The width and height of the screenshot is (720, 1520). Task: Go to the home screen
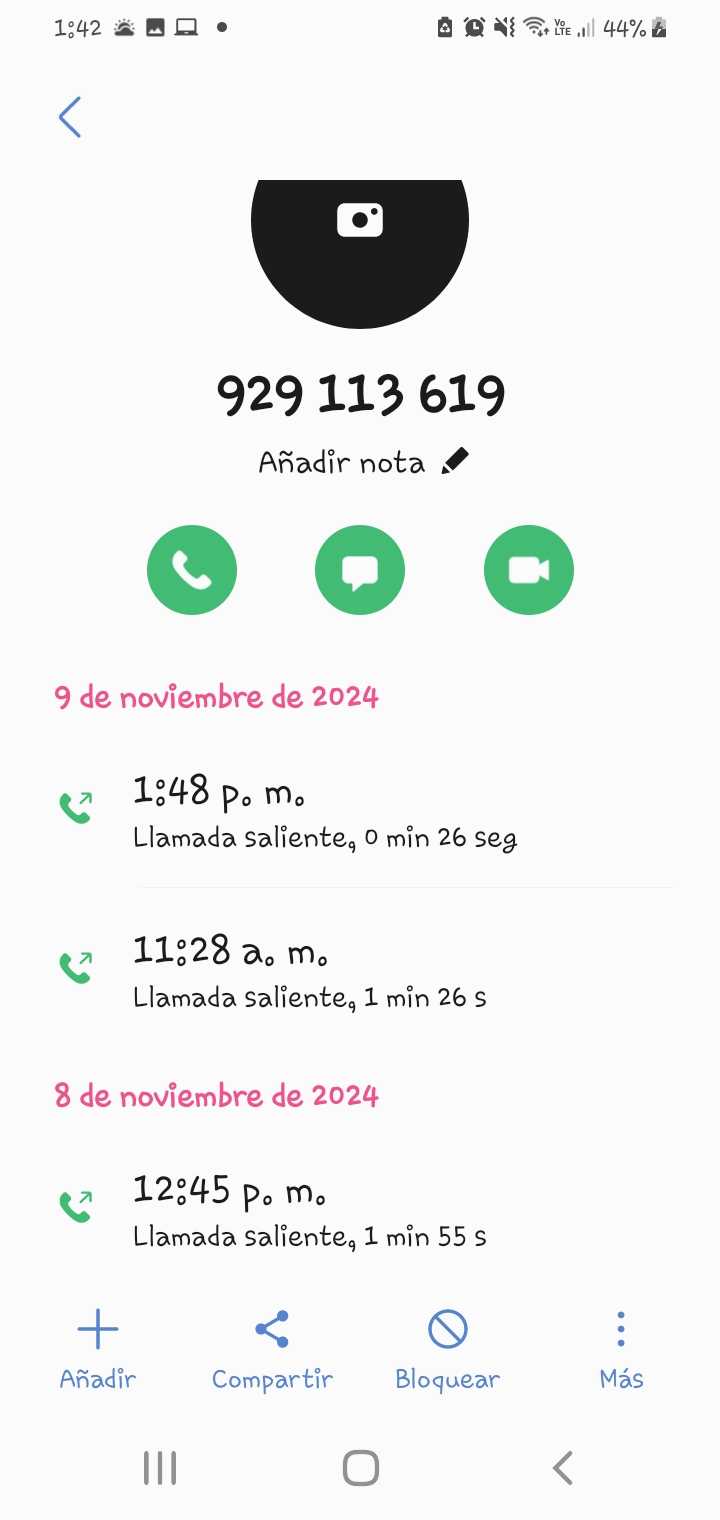tap(360, 1468)
